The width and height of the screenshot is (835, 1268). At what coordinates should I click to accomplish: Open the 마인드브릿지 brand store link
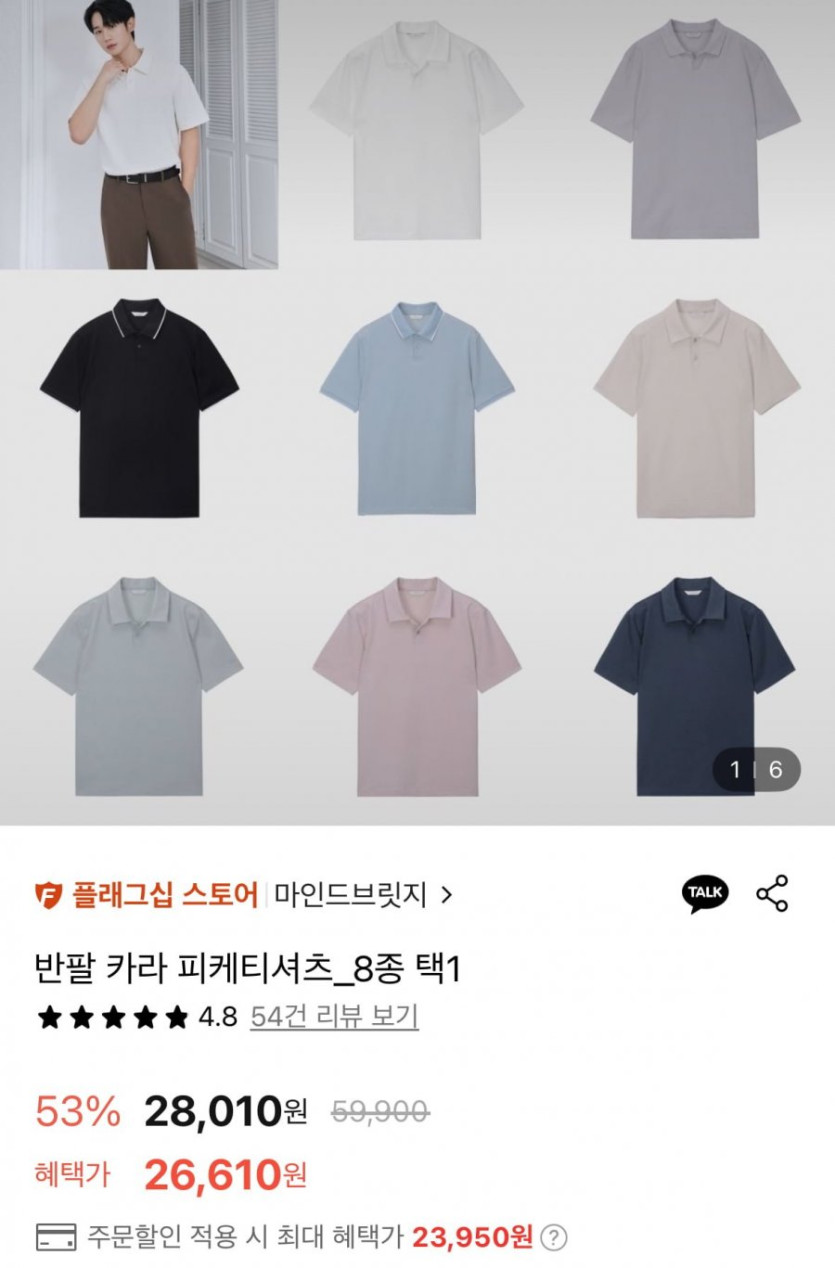point(362,894)
